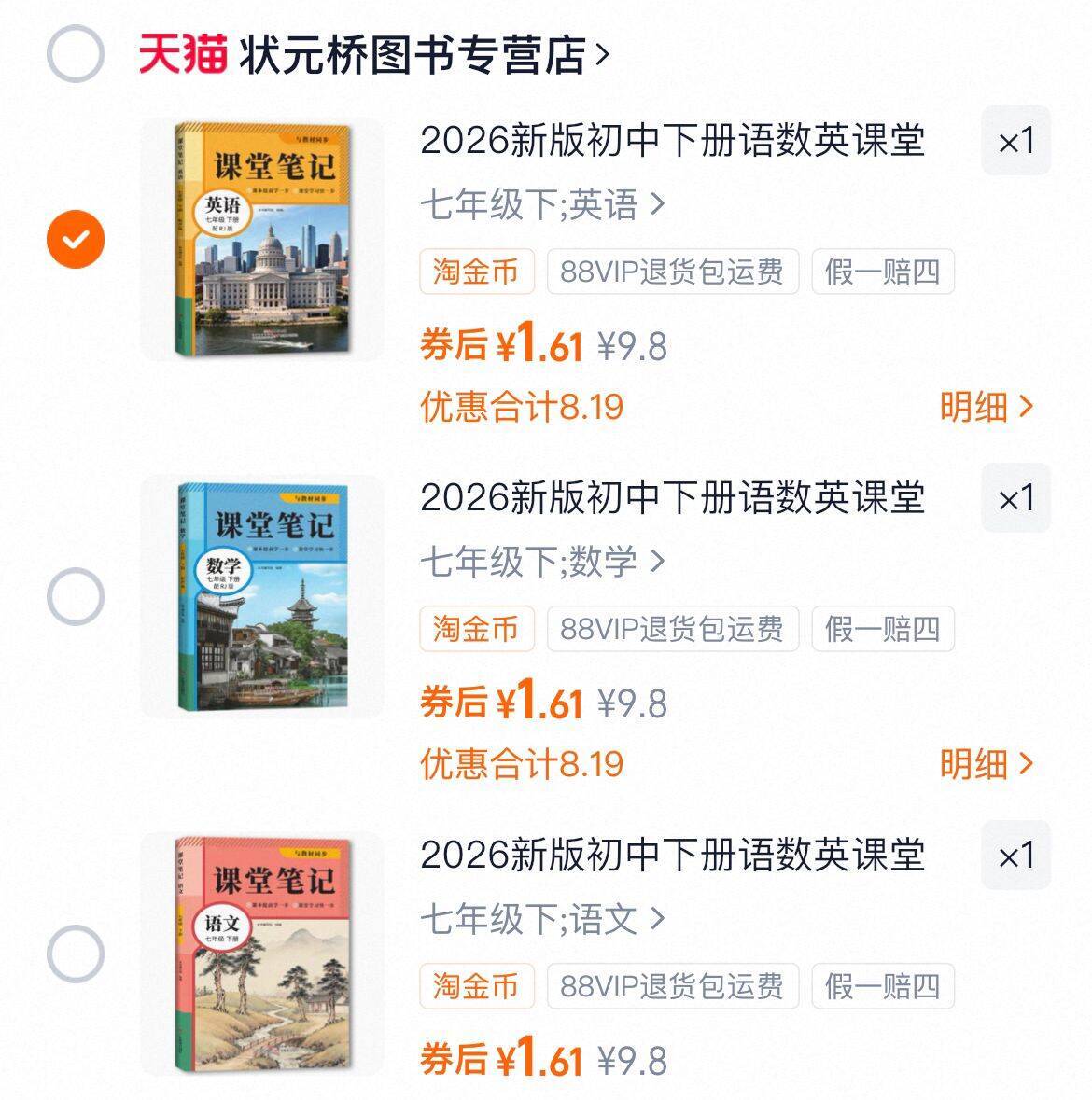Open the 状元桥图书专营店 store page

click(x=411, y=53)
